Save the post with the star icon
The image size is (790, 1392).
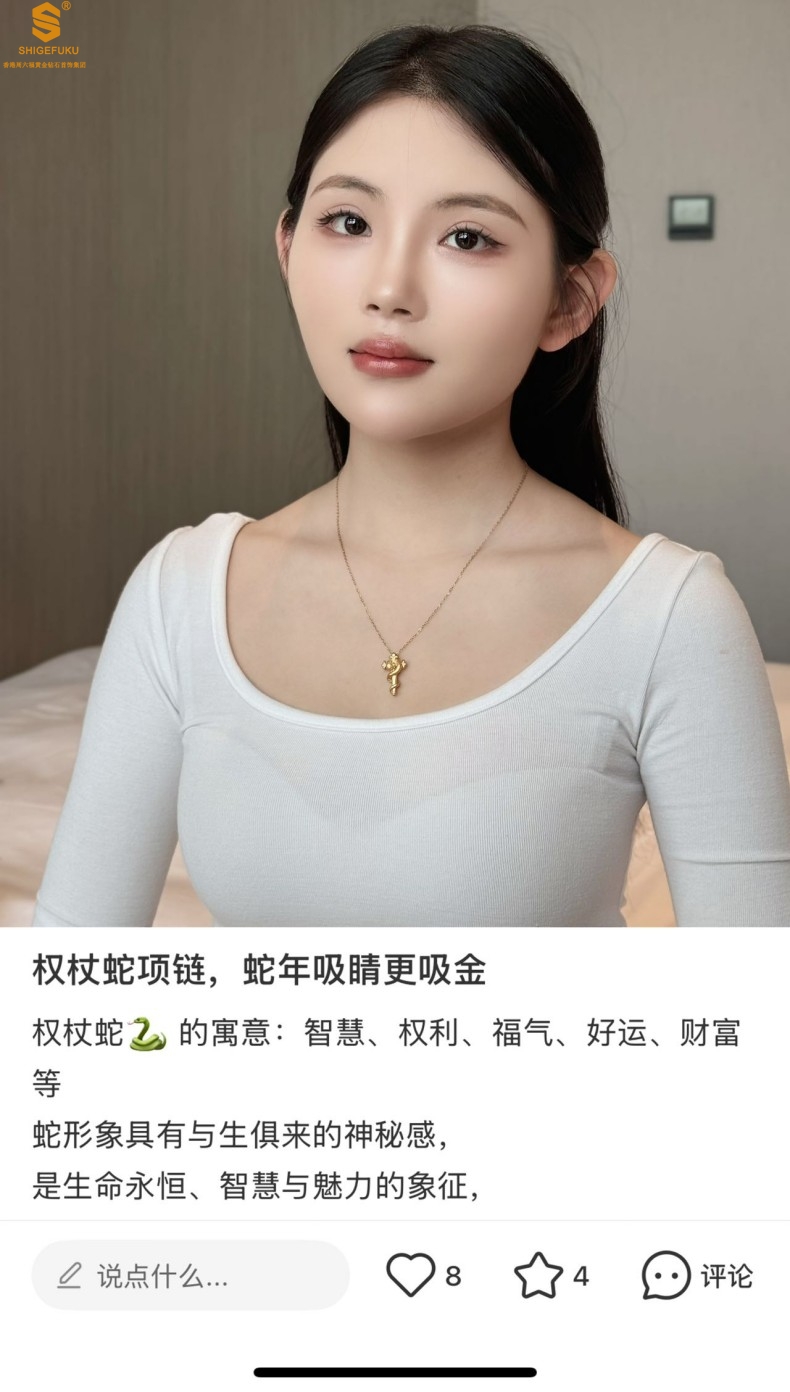pyautogui.click(x=538, y=1275)
